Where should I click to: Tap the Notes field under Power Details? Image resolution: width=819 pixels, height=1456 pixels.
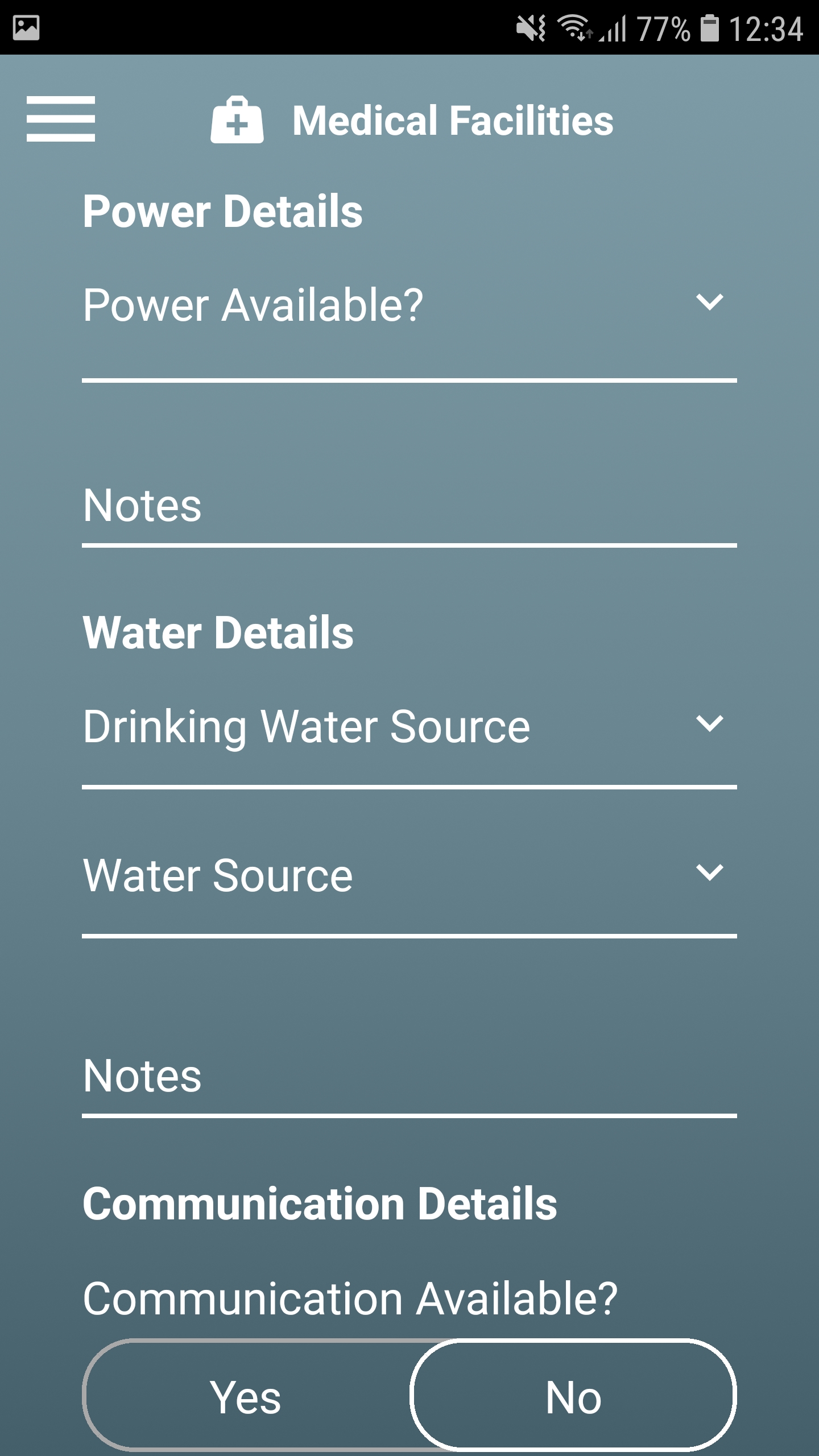click(409, 506)
